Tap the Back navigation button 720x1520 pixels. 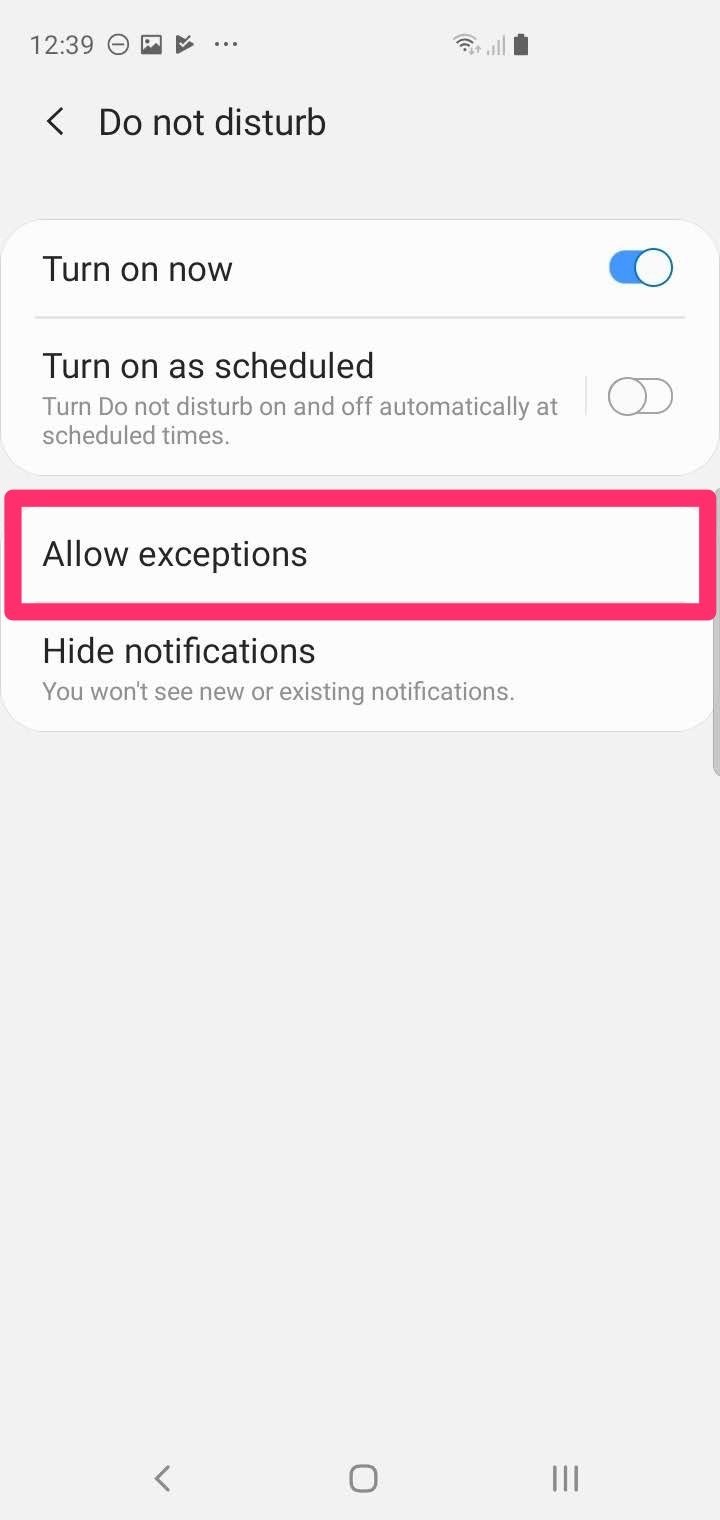pyautogui.click(x=161, y=1478)
